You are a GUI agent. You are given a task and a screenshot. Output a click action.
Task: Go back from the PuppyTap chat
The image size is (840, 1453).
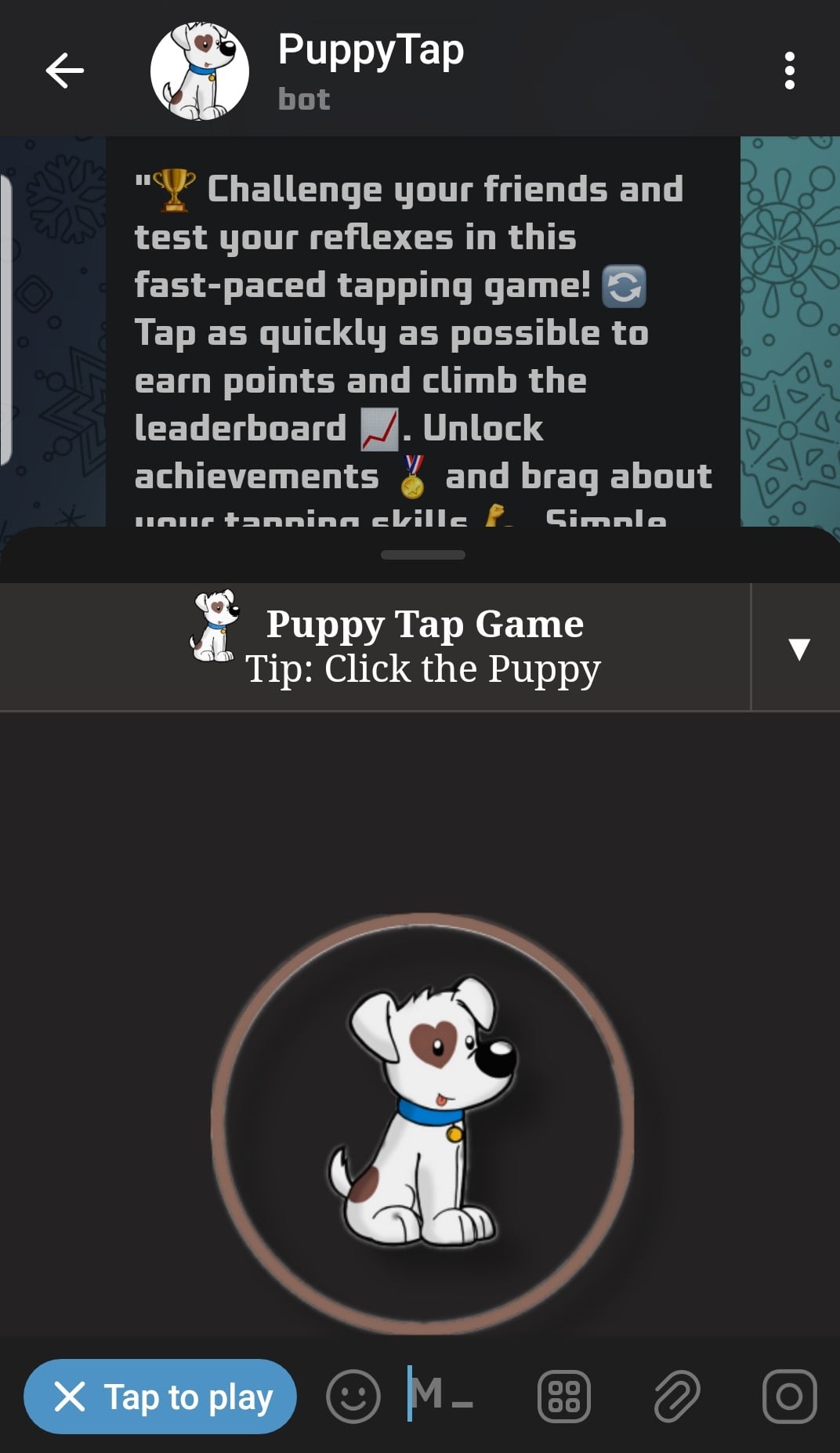coord(65,71)
